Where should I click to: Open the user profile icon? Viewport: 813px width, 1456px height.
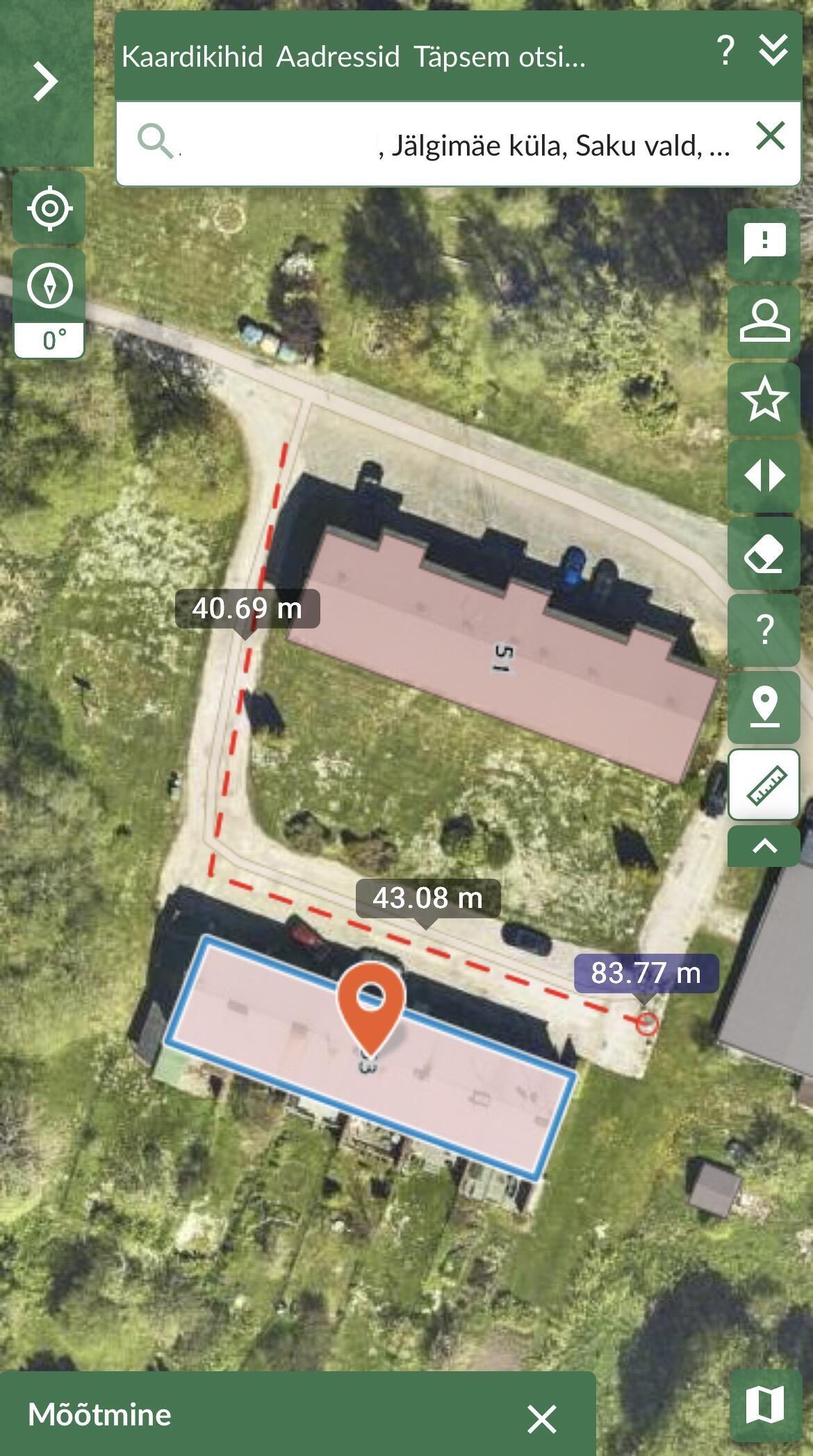(764, 322)
